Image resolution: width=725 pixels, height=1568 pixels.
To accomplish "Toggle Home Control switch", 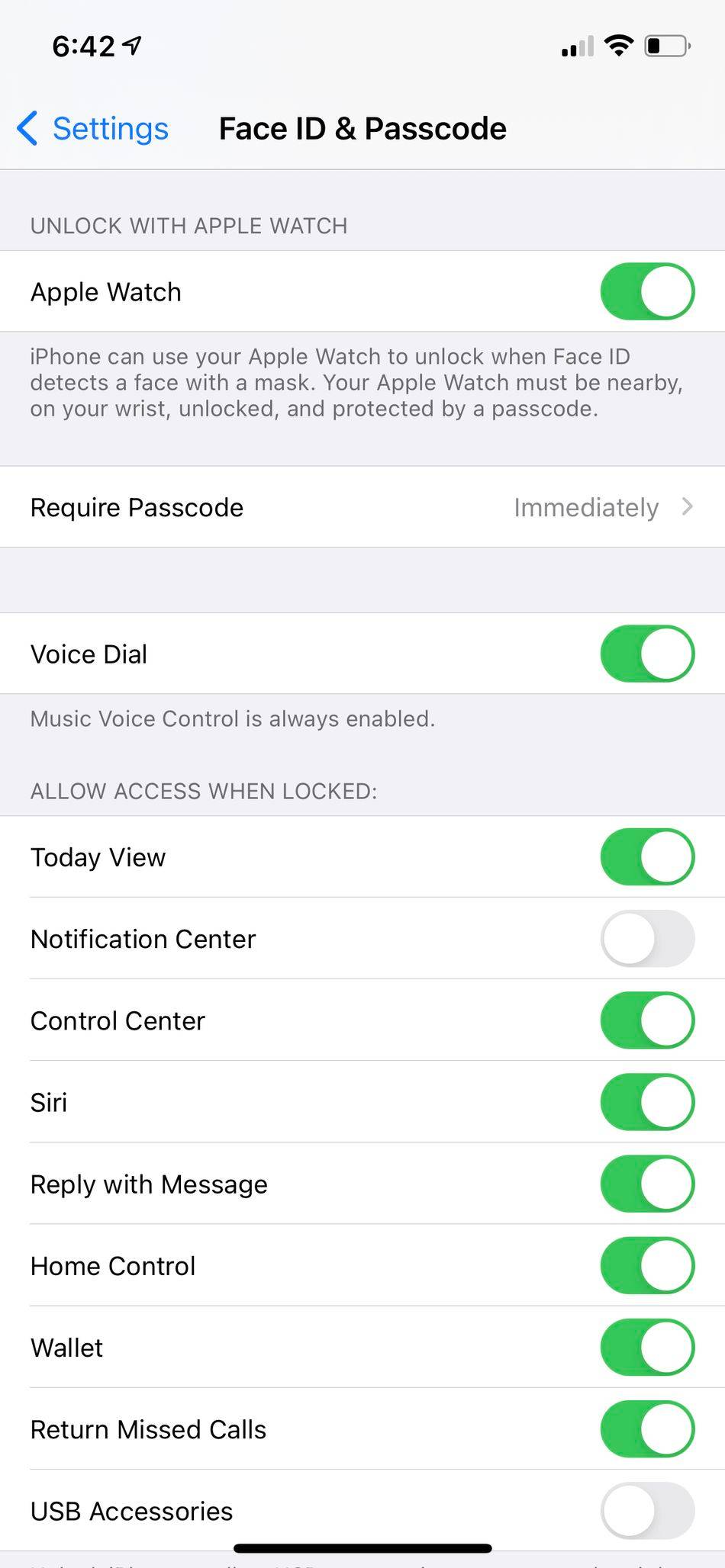I will pyautogui.click(x=646, y=1265).
